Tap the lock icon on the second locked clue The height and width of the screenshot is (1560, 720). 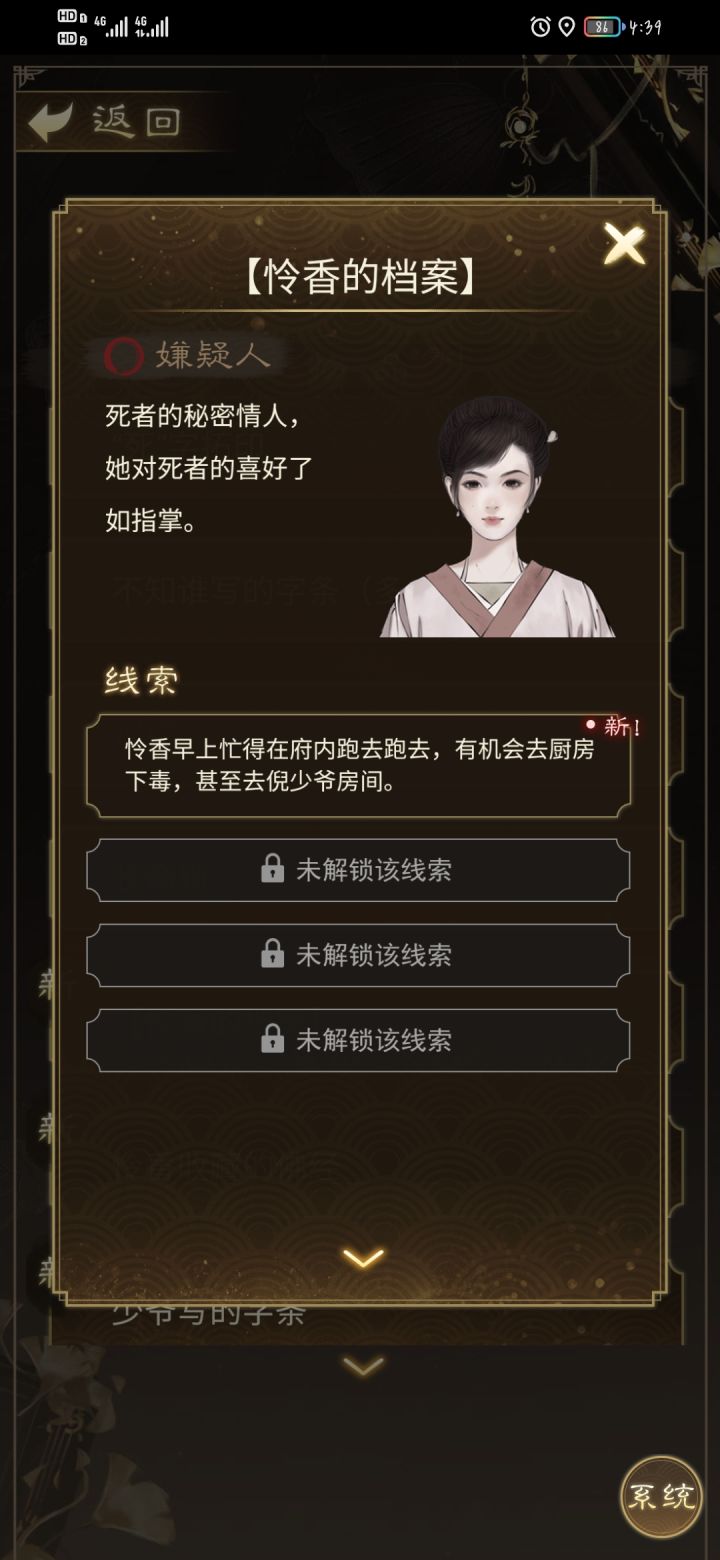tap(271, 955)
